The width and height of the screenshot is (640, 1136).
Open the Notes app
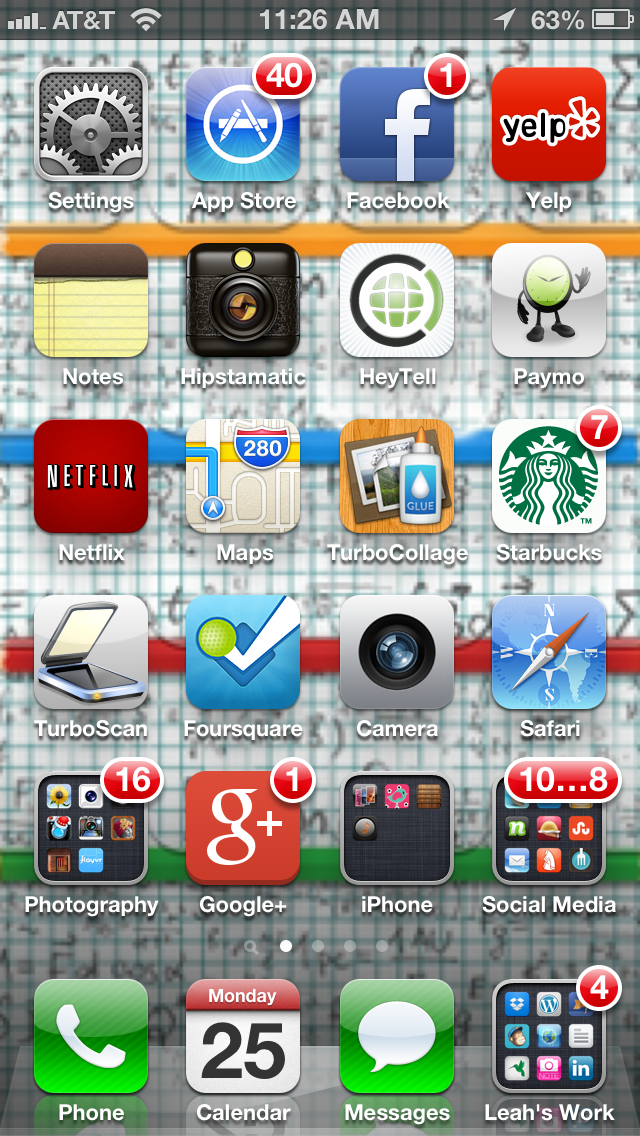pyautogui.click(x=91, y=301)
